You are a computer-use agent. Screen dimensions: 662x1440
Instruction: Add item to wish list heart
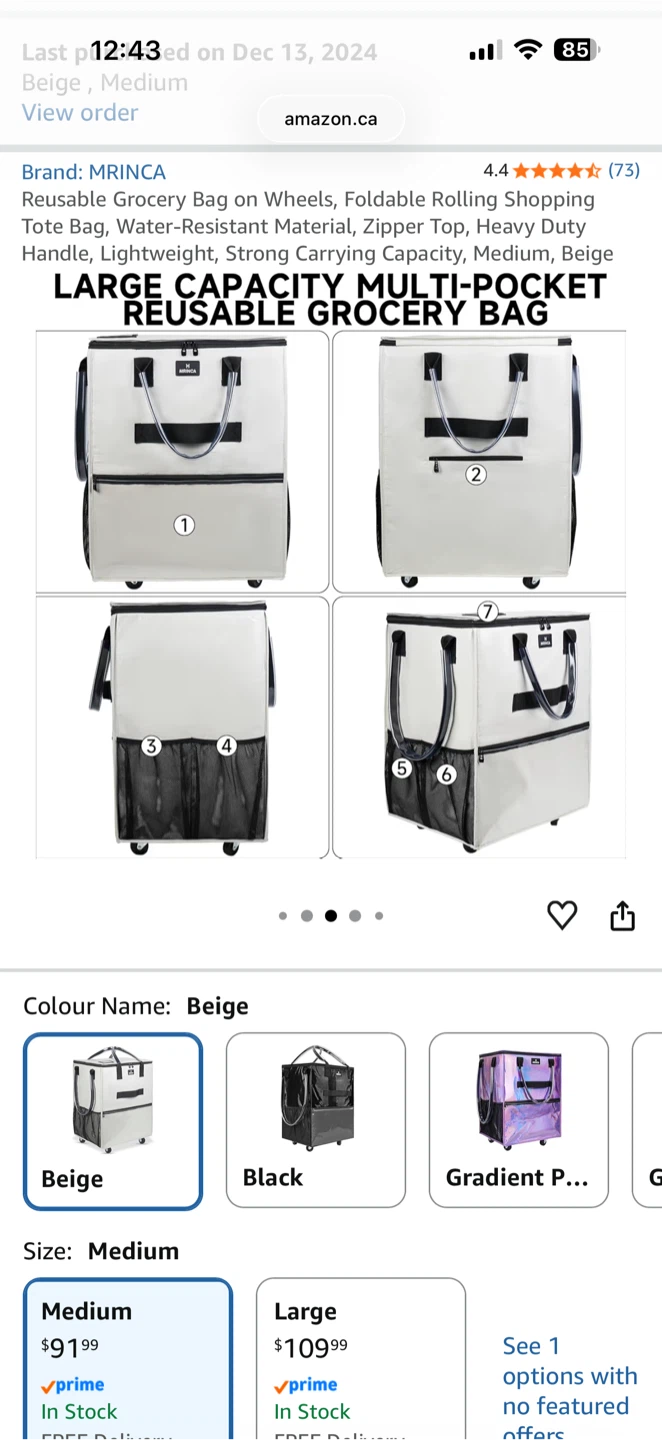tap(562, 915)
